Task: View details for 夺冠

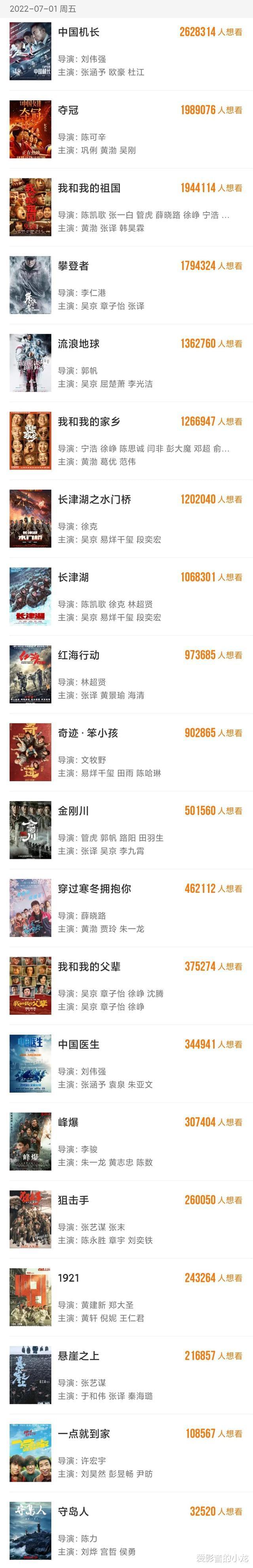Action: click(x=68, y=111)
